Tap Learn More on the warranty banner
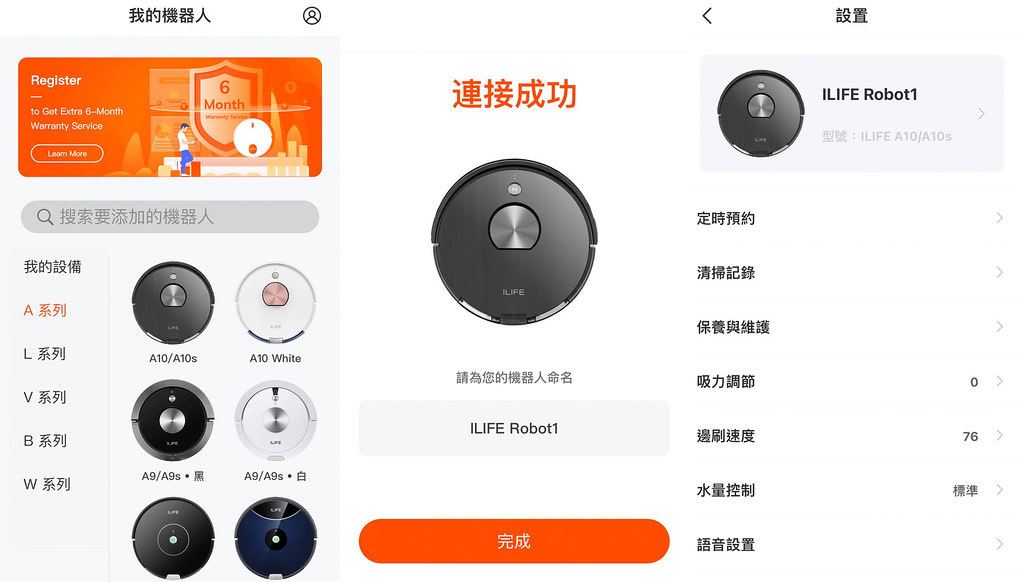This screenshot has height=582, width=1024. click(x=67, y=153)
